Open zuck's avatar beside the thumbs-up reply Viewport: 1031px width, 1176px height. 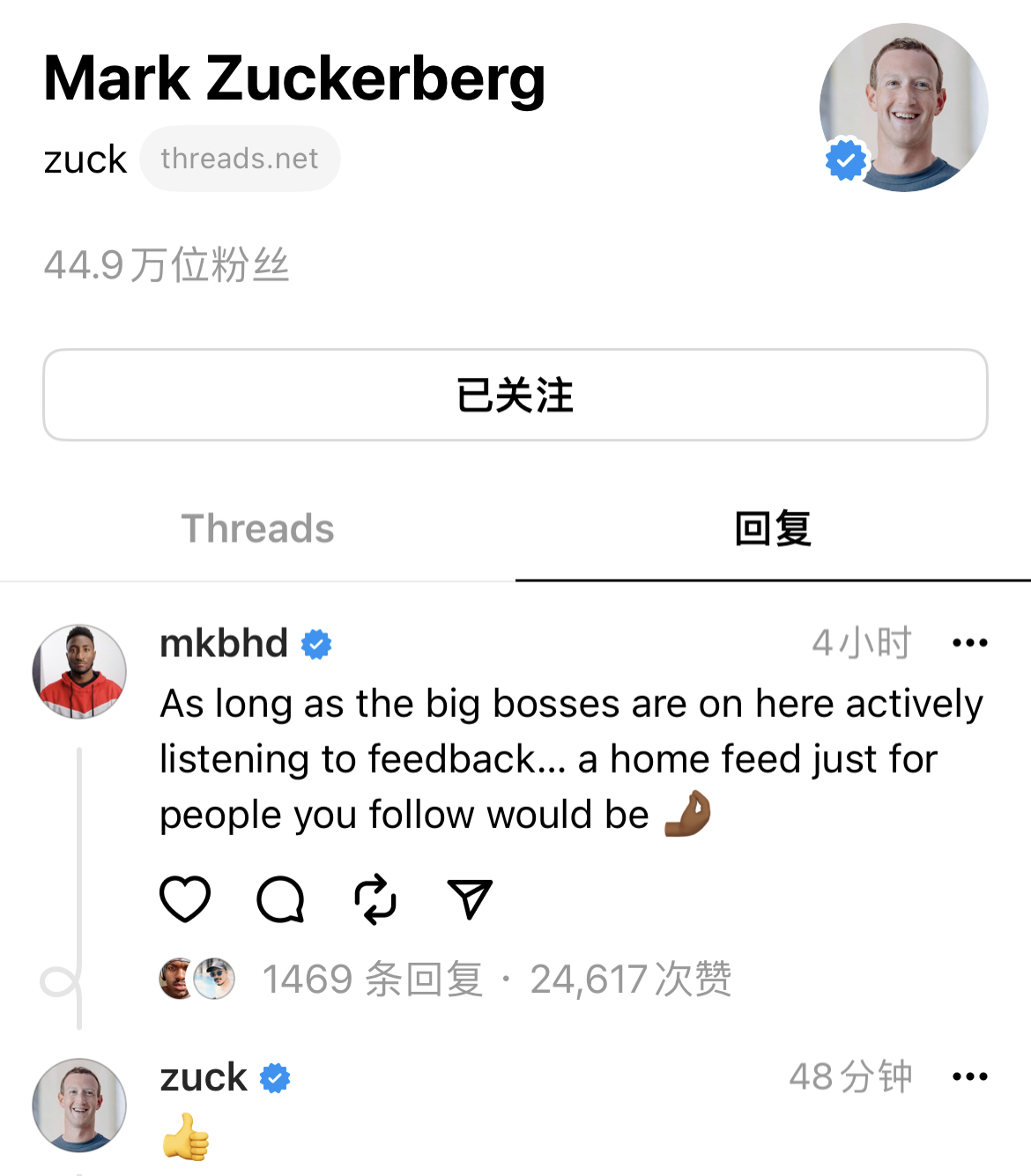pos(79,1105)
